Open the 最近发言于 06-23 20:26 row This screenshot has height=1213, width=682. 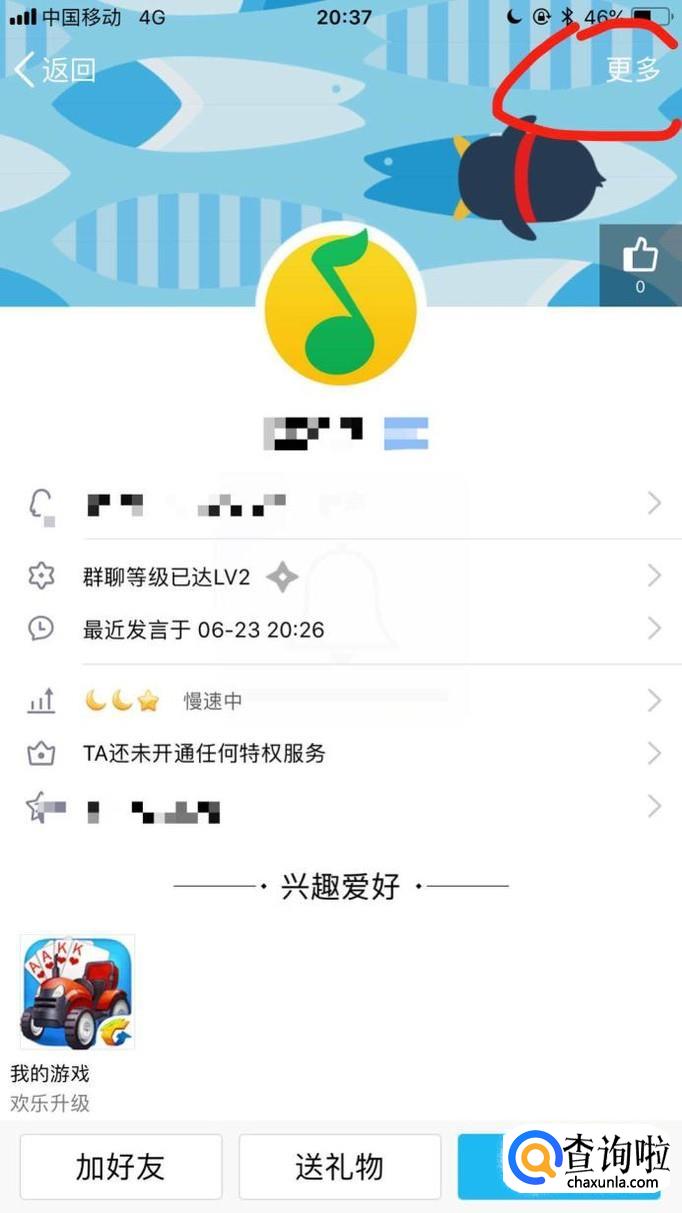[340, 628]
